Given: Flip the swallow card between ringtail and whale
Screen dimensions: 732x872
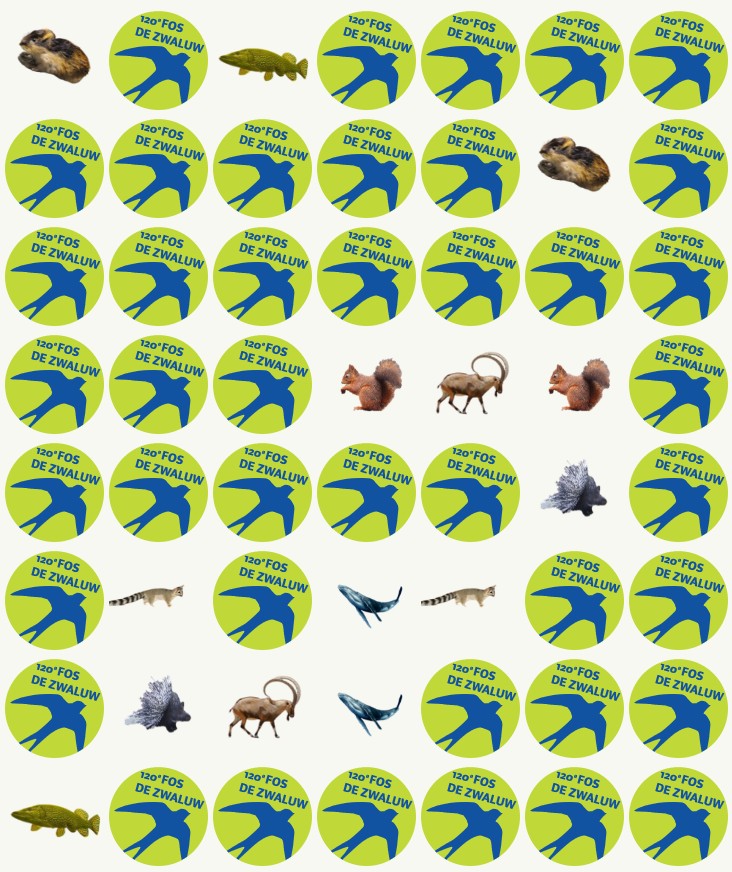Looking at the screenshot, I should (x=263, y=601).
